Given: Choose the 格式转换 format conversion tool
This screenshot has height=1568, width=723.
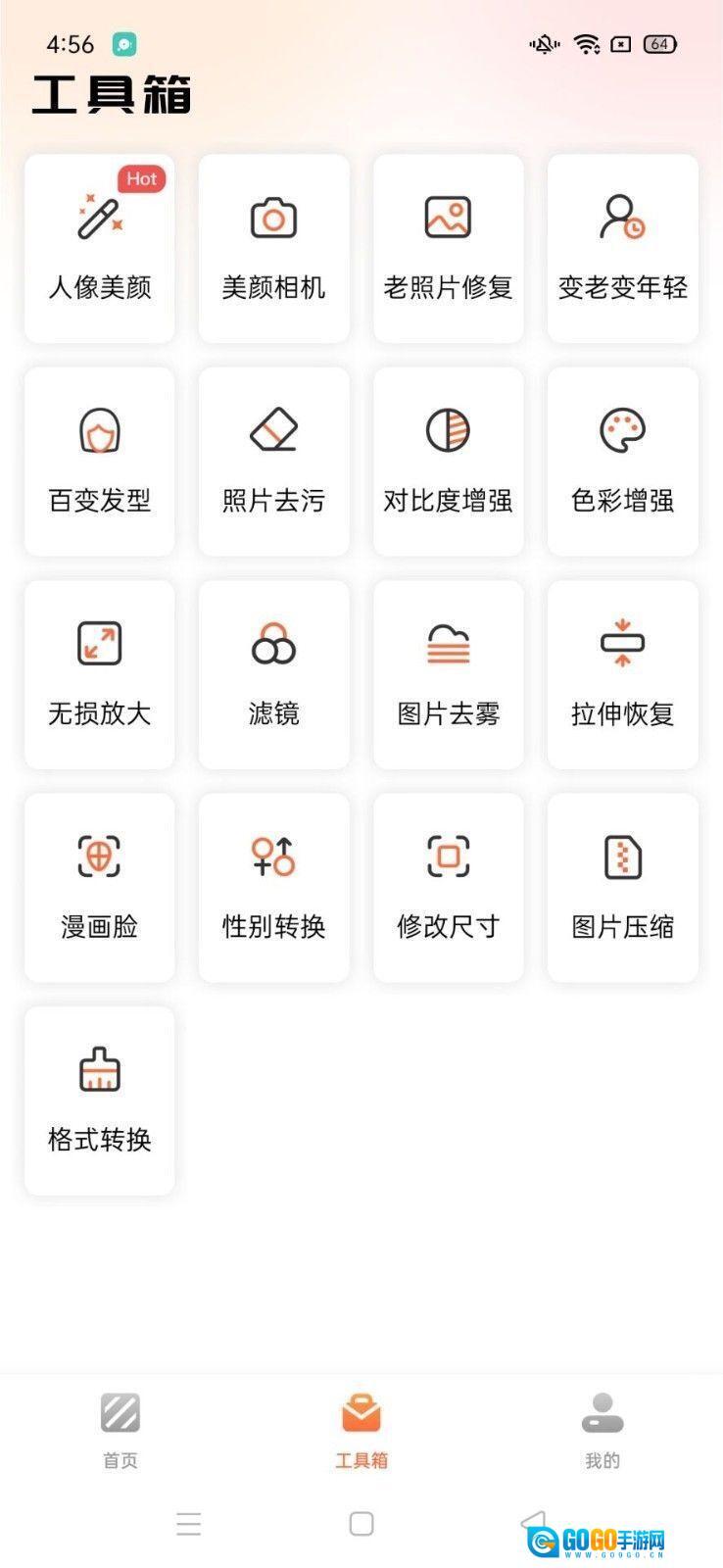Looking at the screenshot, I should (x=99, y=1100).
